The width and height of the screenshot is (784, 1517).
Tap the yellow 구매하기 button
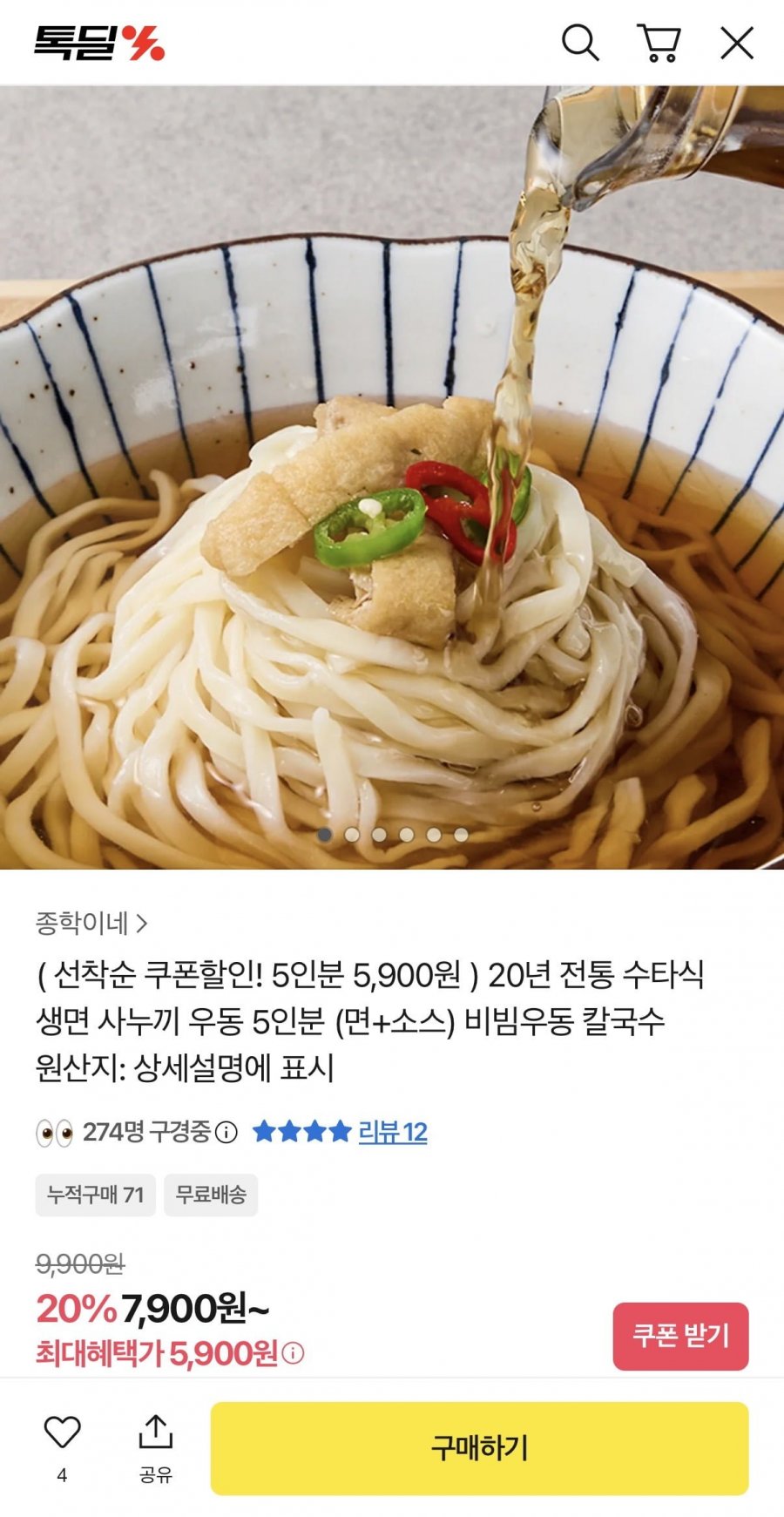pyautogui.click(x=480, y=1448)
